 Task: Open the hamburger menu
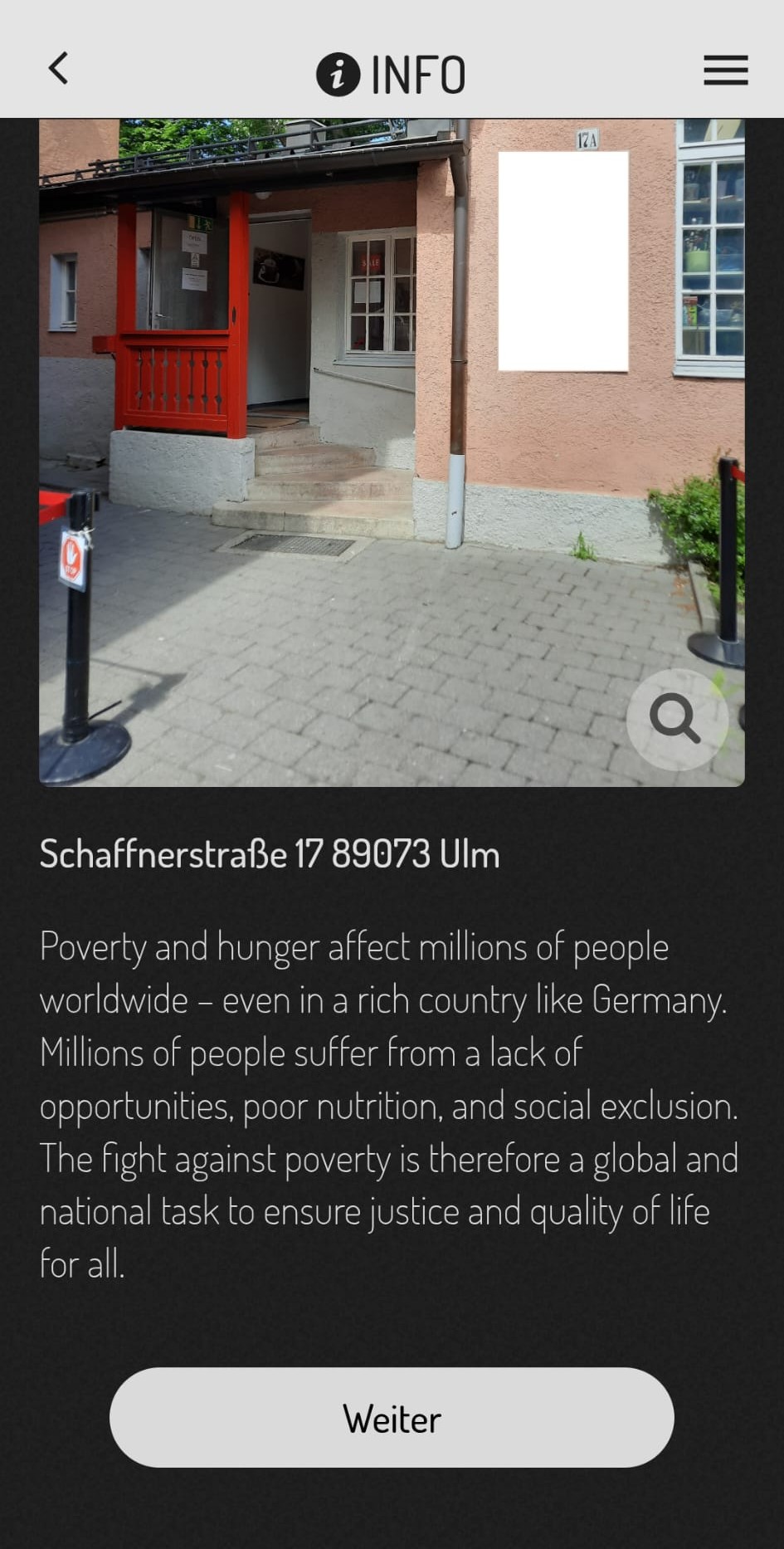click(725, 71)
